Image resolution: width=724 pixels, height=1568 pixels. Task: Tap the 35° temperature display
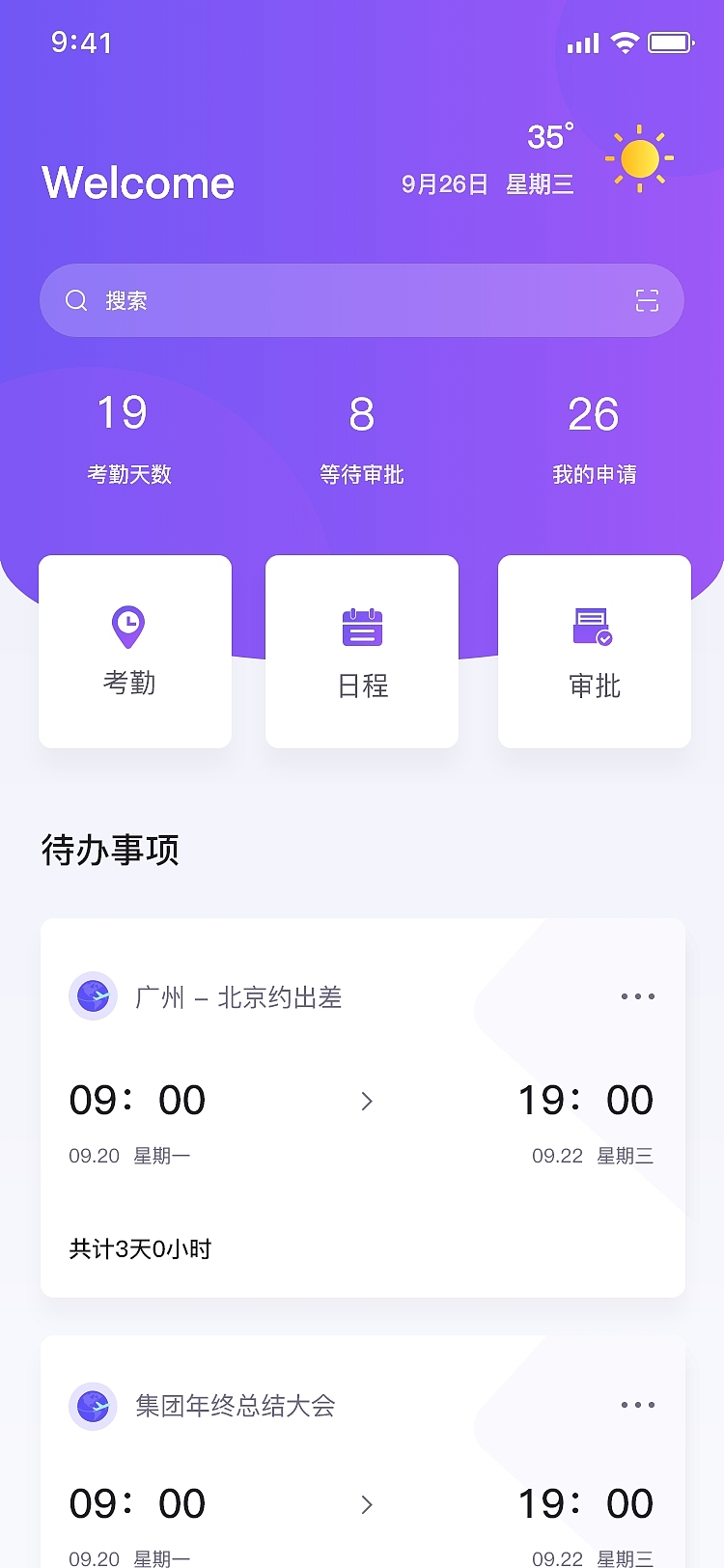[x=548, y=137]
